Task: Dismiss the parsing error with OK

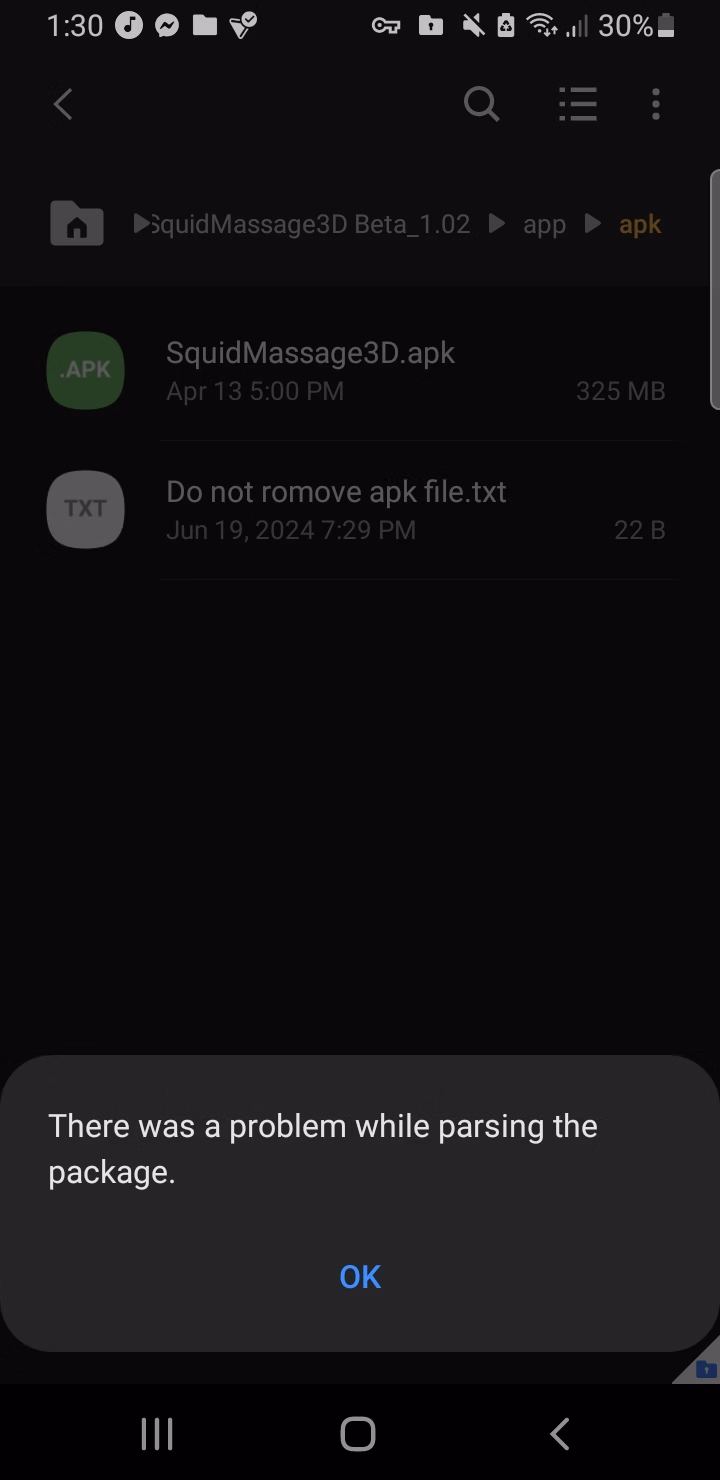Action: tap(360, 1276)
